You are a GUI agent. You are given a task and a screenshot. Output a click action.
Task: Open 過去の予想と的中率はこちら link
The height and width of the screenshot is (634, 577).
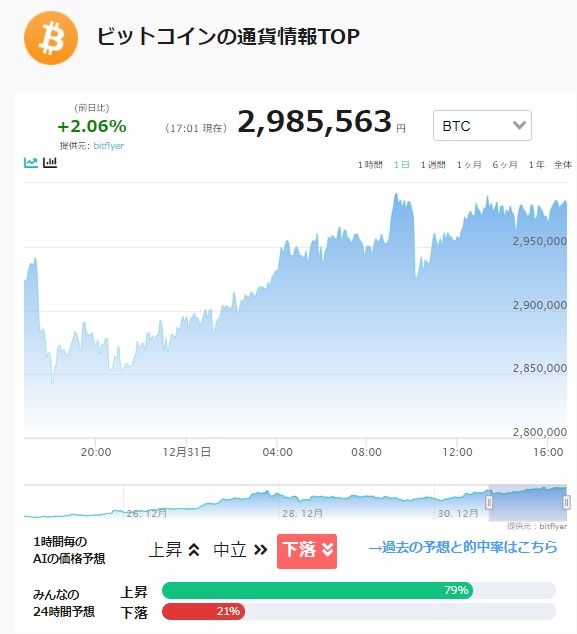463,547
